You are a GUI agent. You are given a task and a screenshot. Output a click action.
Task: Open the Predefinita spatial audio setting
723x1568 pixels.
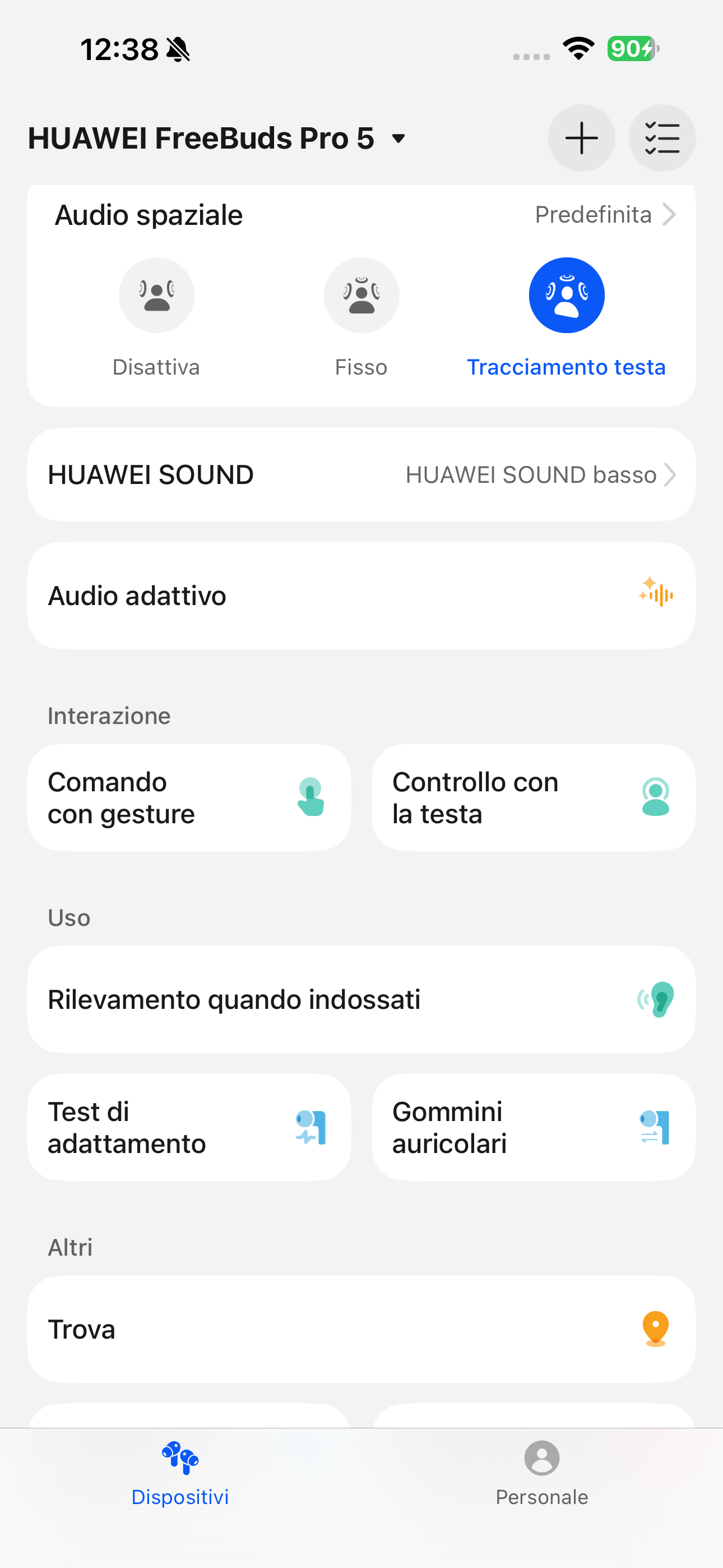pyautogui.click(x=604, y=215)
